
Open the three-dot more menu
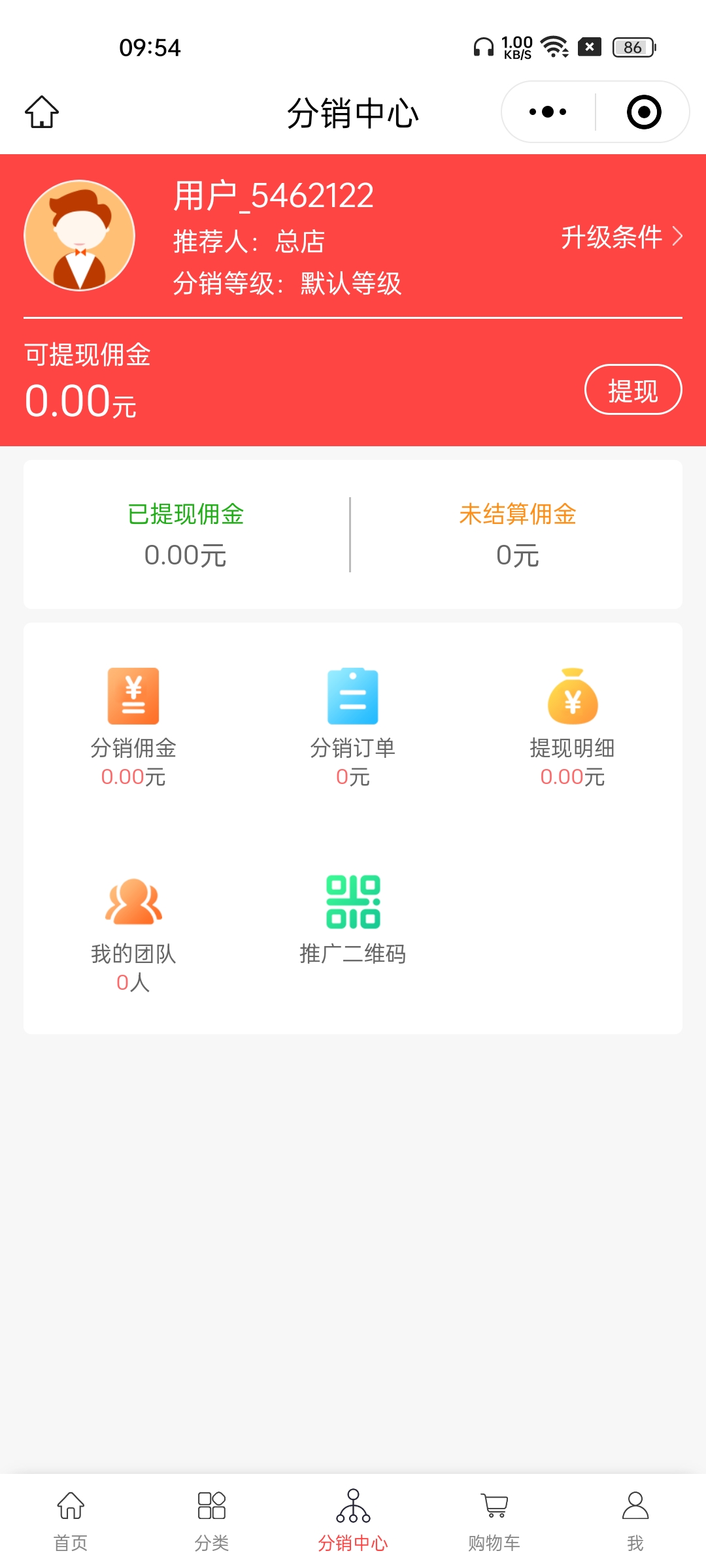pyautogui.click(x=548, y=112)
